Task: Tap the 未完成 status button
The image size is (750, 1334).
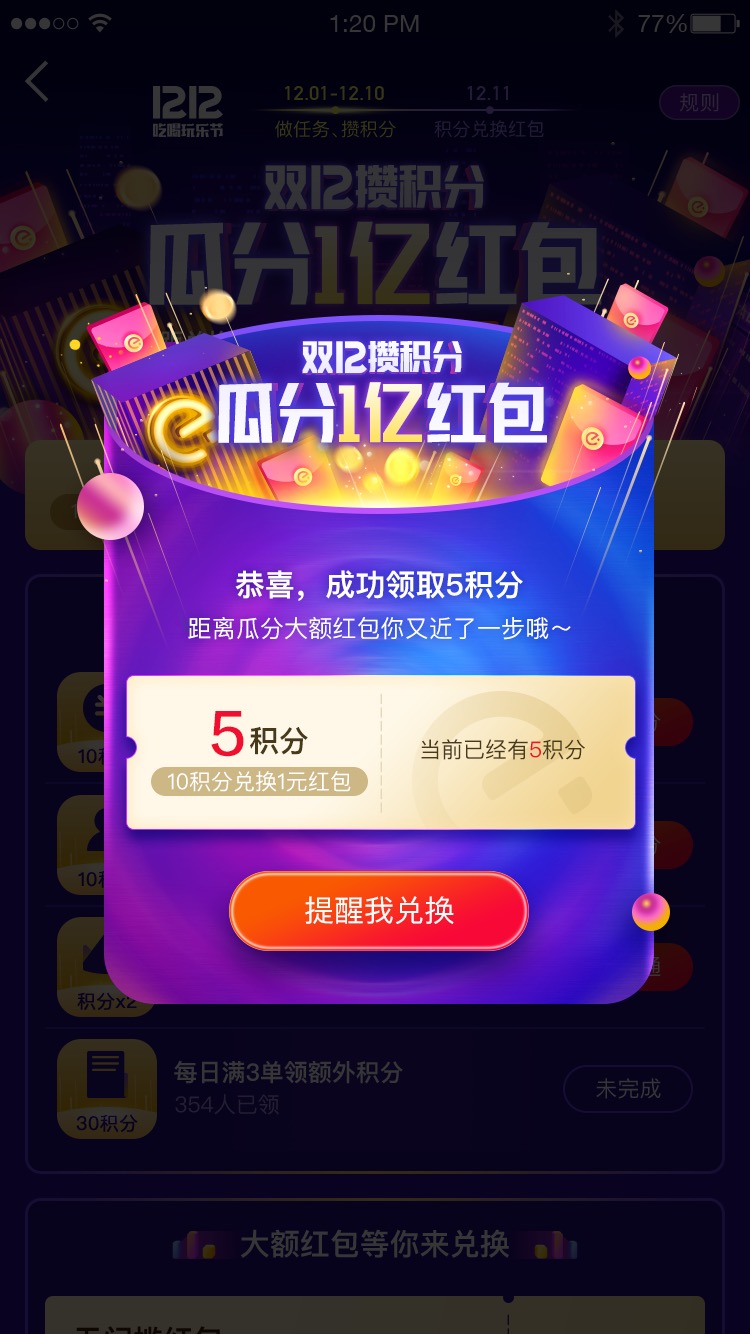Action: [628, 1089]
